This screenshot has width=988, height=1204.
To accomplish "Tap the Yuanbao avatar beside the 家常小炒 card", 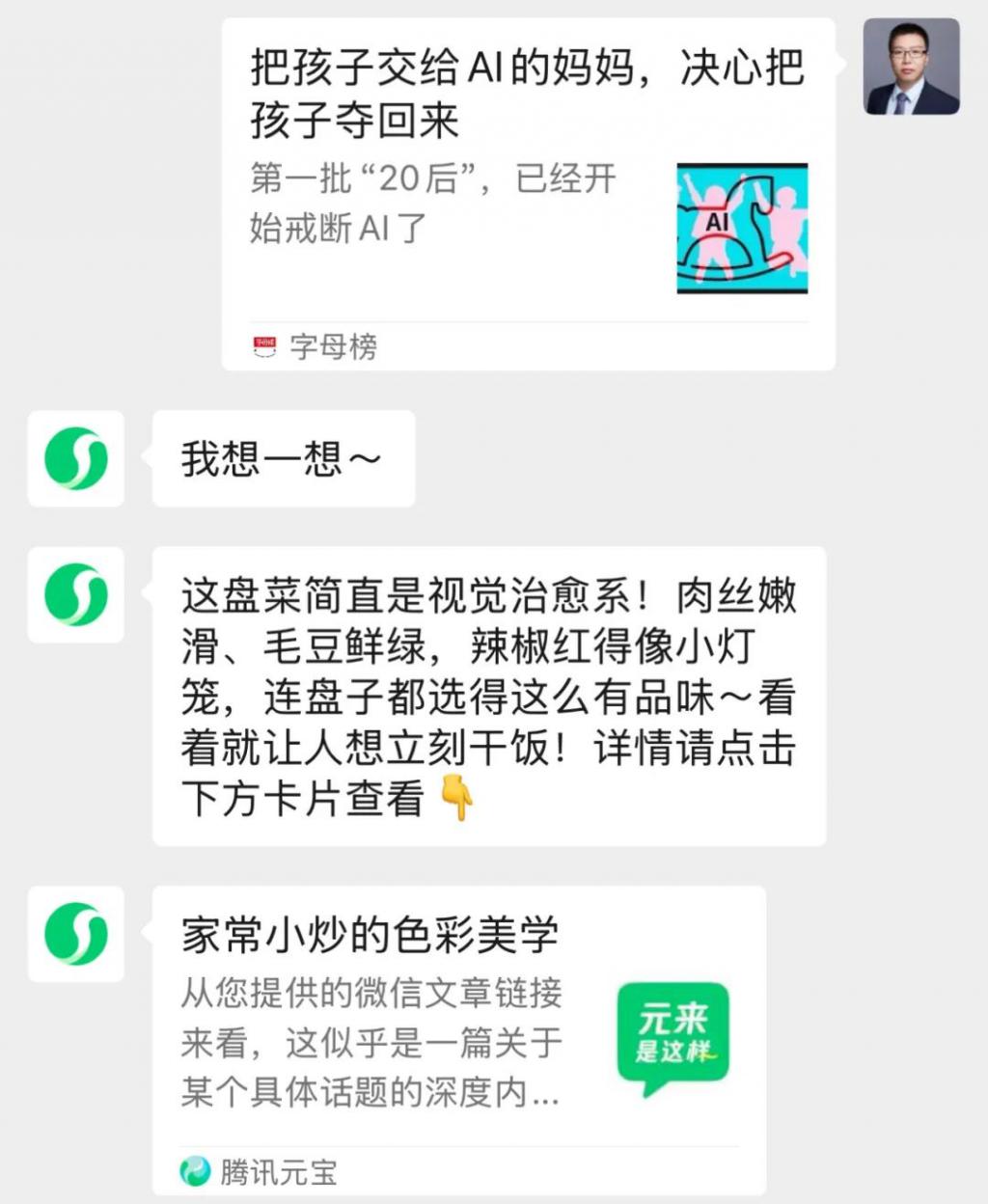I will point(76,934).
